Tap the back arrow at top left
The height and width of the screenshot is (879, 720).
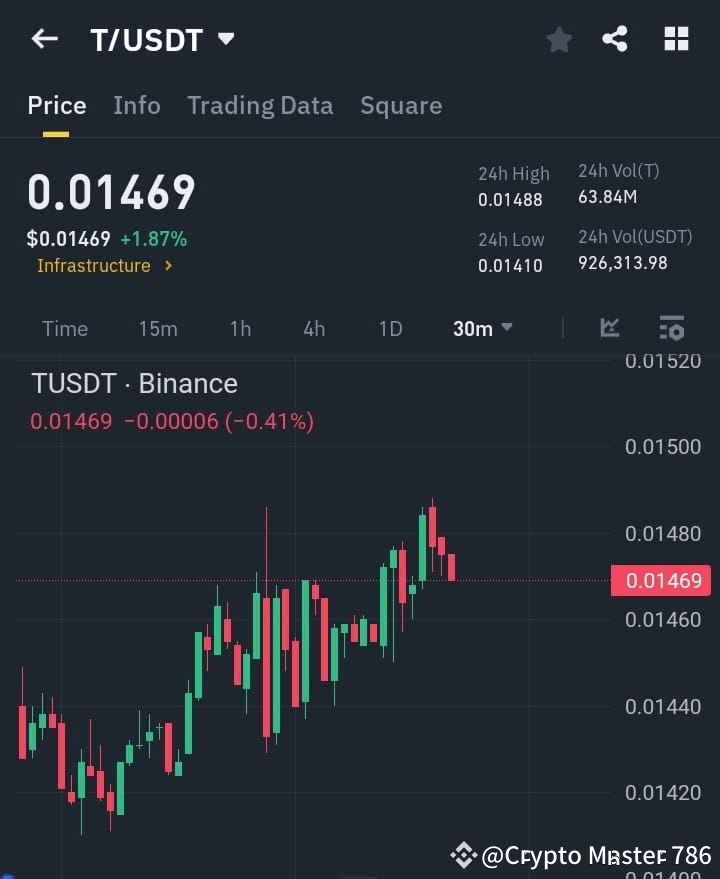[43, 39]
